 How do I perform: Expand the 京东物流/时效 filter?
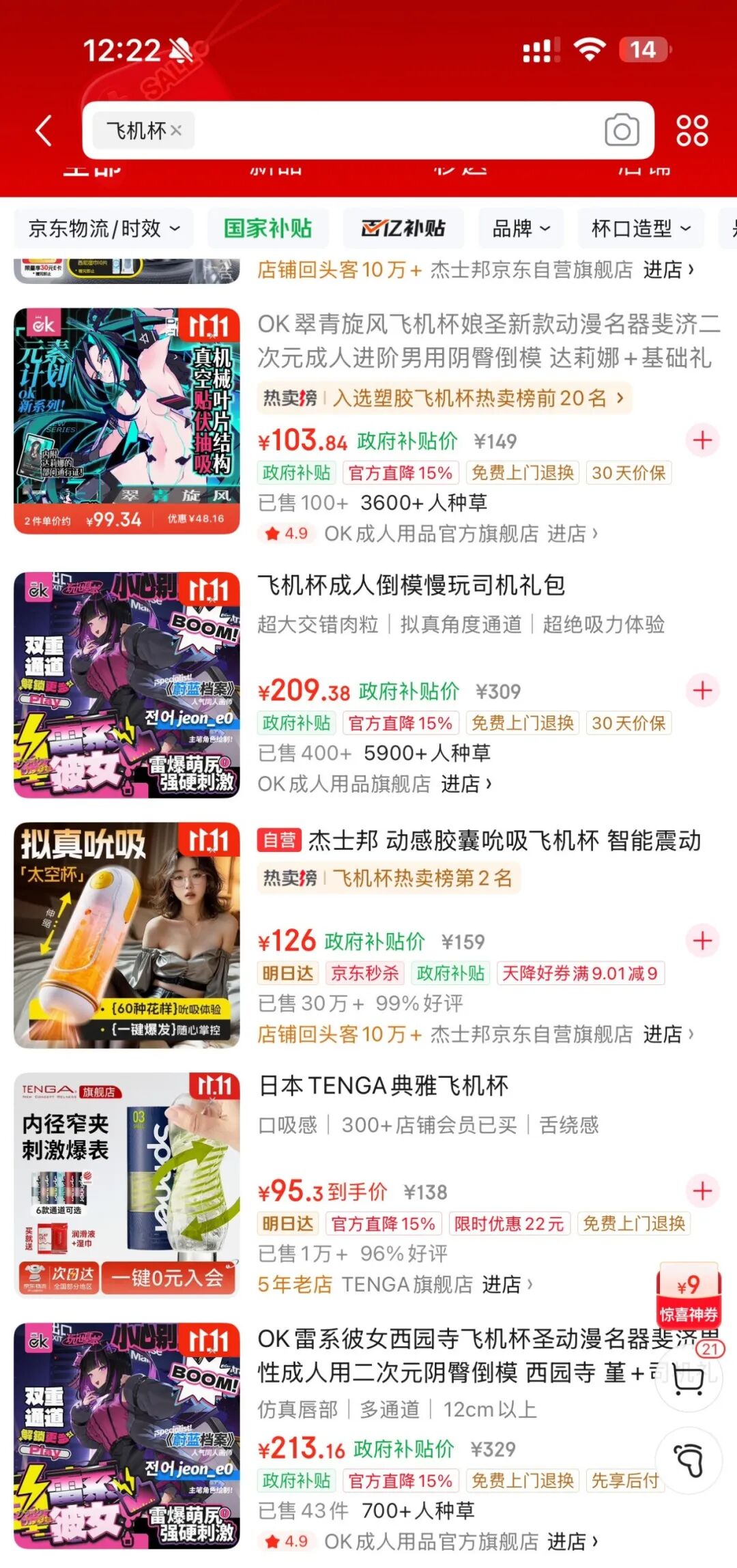[104, 228]
